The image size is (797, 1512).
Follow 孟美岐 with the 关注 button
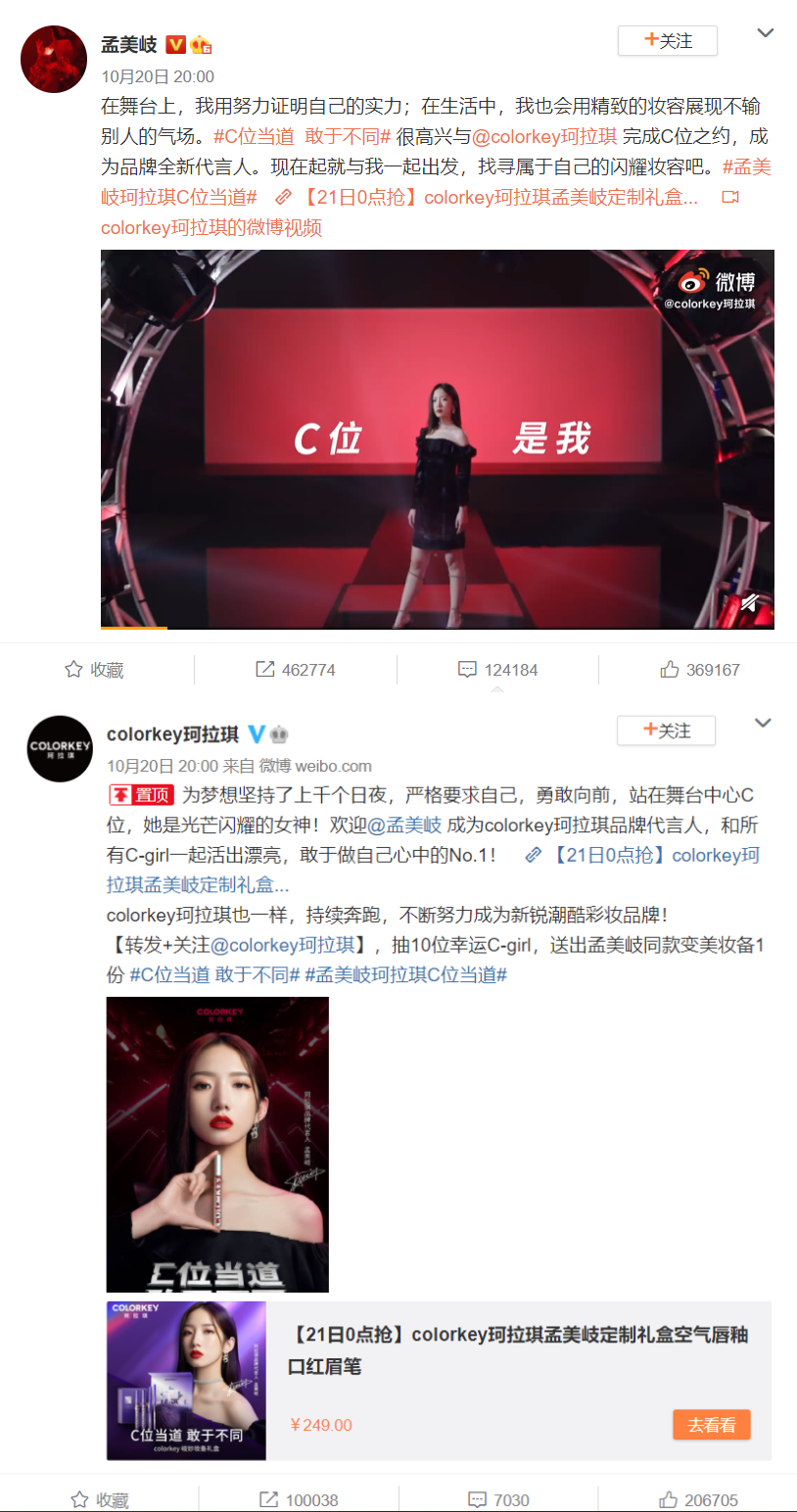[667, 41]
